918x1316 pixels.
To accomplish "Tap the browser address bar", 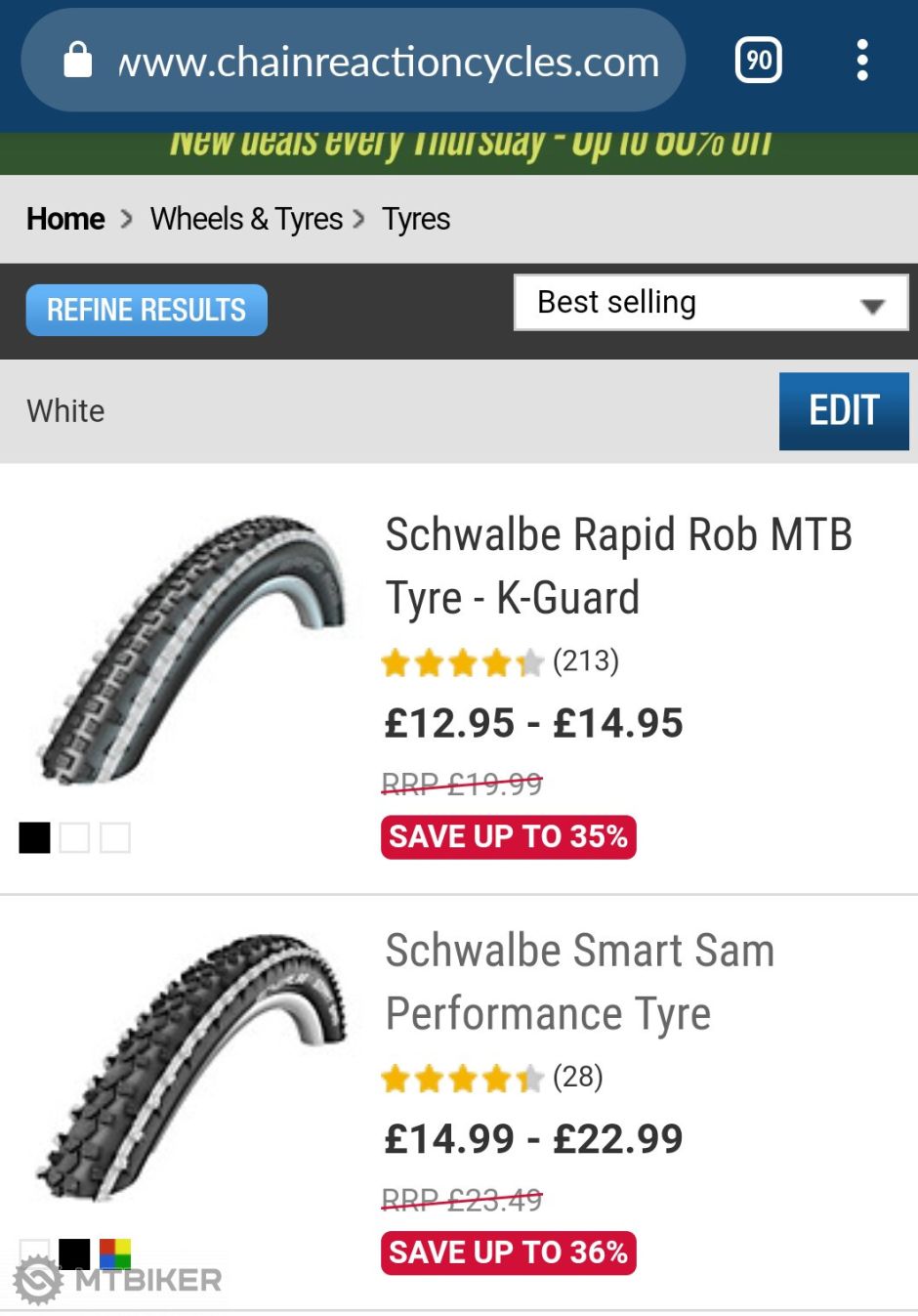I will pos(388,63).
